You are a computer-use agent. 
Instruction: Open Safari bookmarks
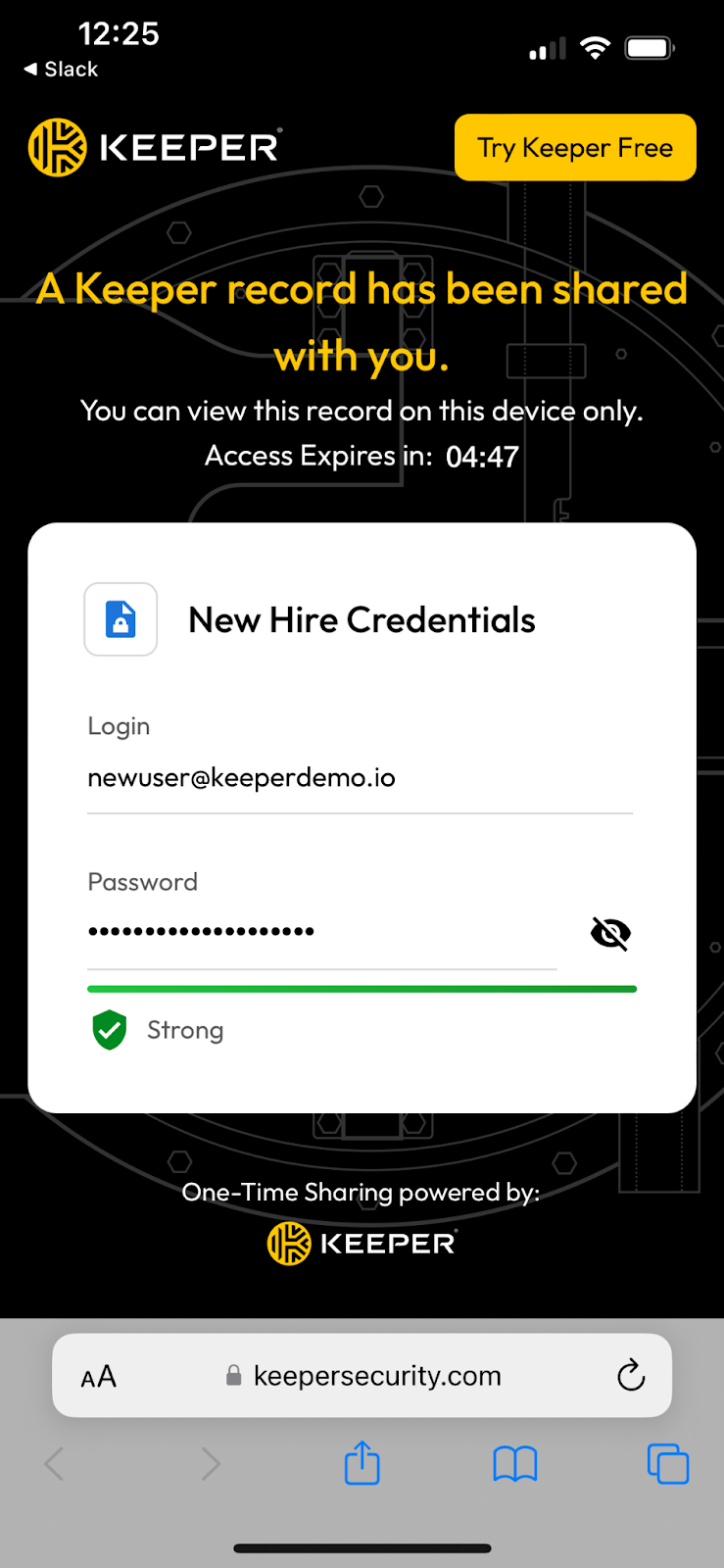(x=514, y=1464)
